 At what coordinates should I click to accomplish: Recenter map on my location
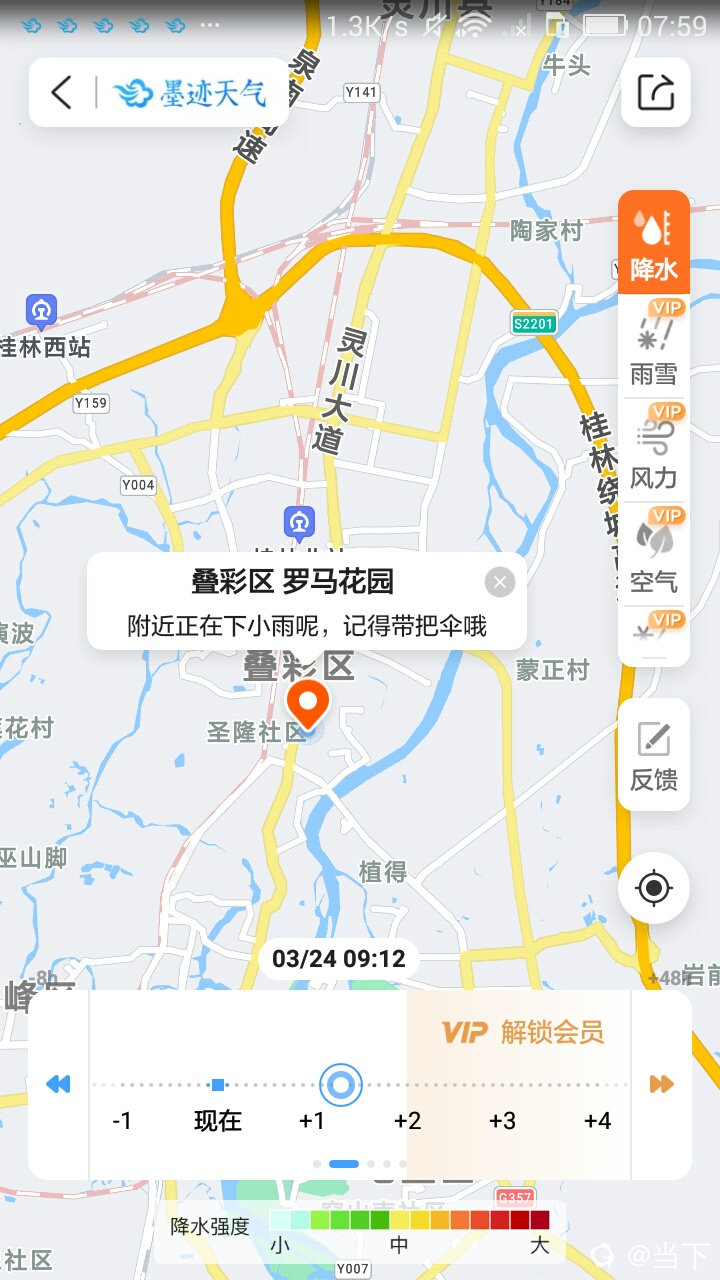(654, 887)
